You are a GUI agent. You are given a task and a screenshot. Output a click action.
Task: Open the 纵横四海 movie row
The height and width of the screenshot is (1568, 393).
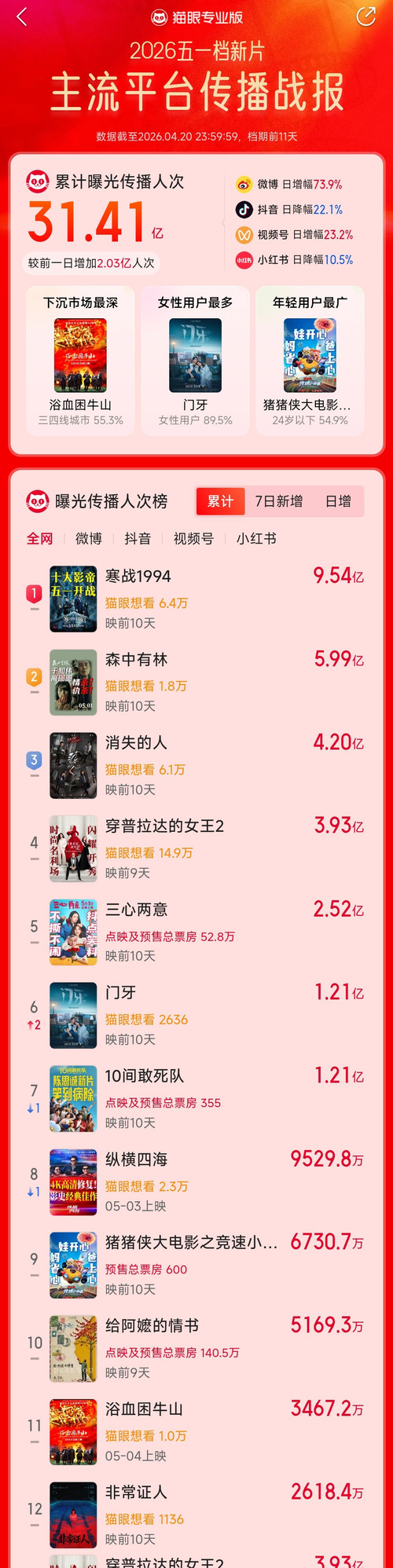196,1181
